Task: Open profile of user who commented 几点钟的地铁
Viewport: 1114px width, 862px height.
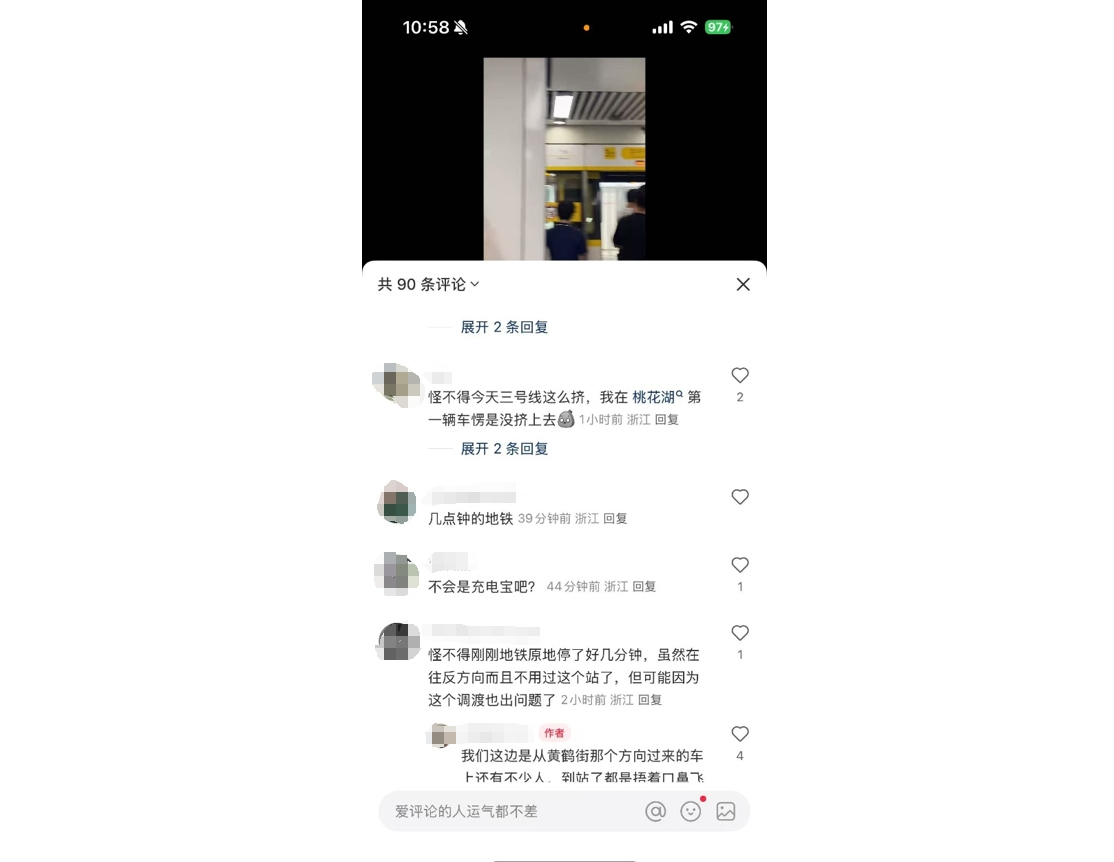Action: pos(396,502)
